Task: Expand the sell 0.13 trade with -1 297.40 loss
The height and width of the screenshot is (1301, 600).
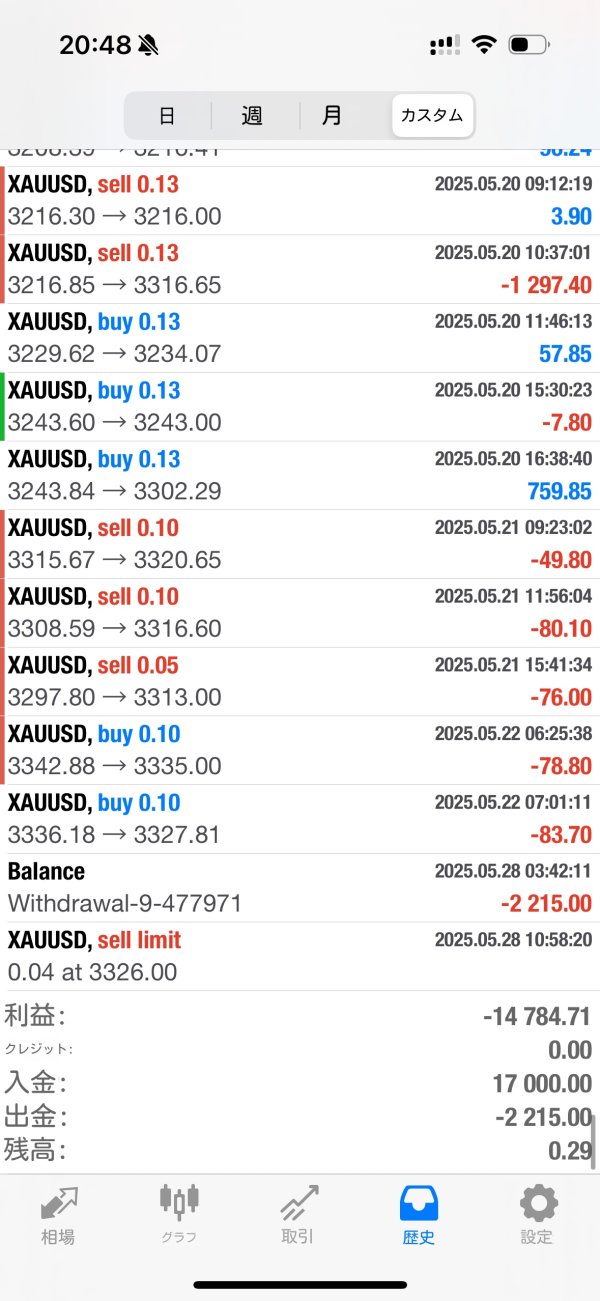Action: point(300,270)
